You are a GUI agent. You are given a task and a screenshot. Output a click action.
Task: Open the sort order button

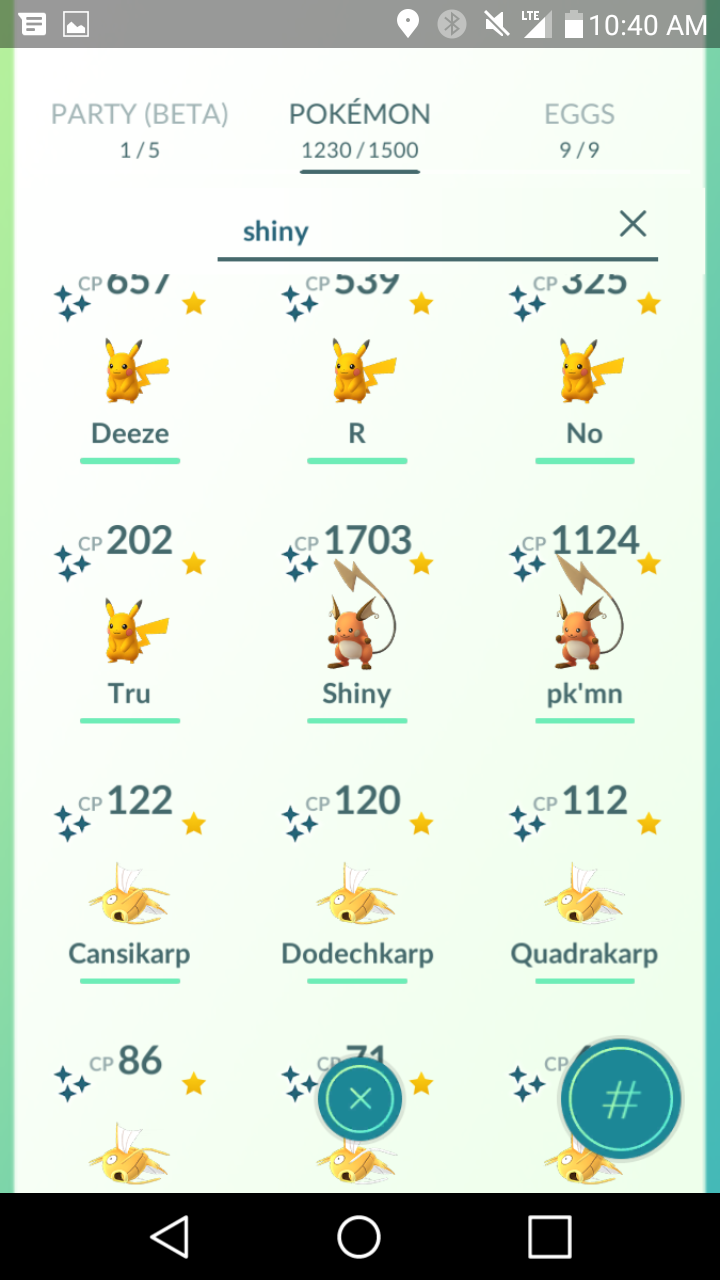620,1100
